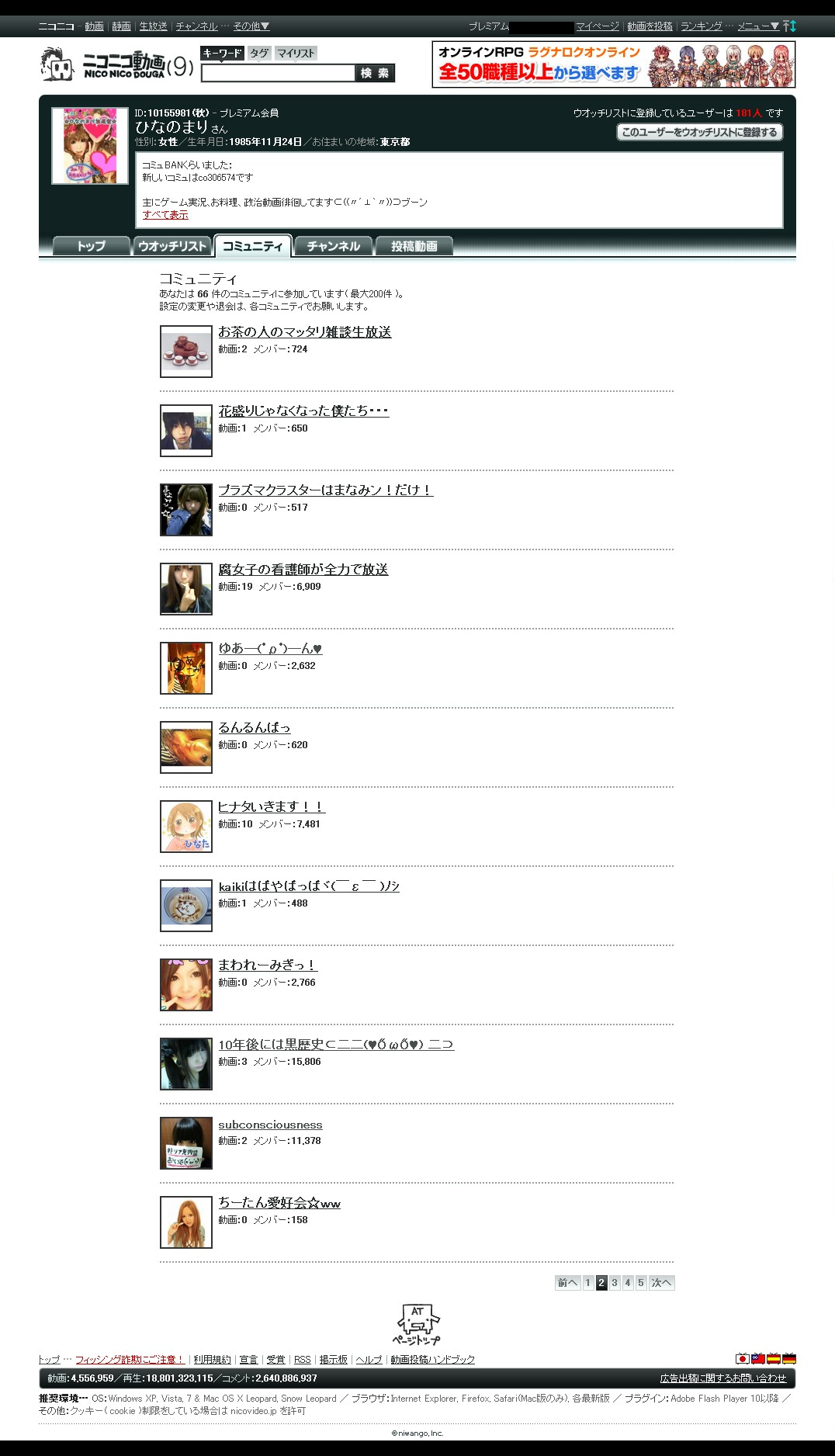Image resolution: width=835 pixels, height=1456 pixels.
Task: Switch search mode to タグ
Action: pyautogui.click(x=259, y=53)
